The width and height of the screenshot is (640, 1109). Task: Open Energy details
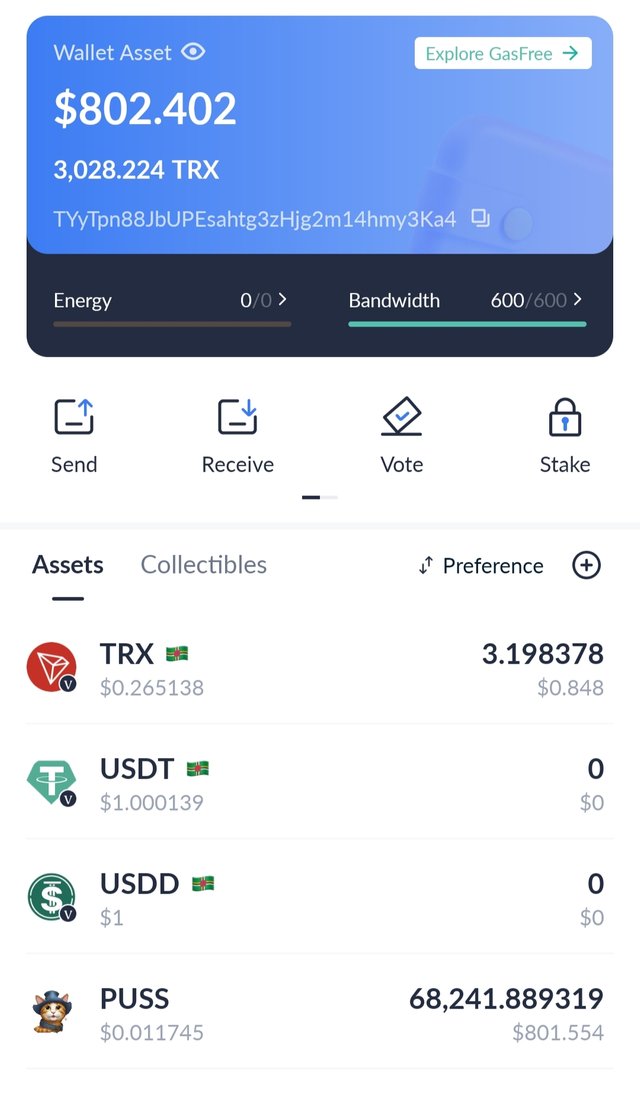tap(171, 300)
